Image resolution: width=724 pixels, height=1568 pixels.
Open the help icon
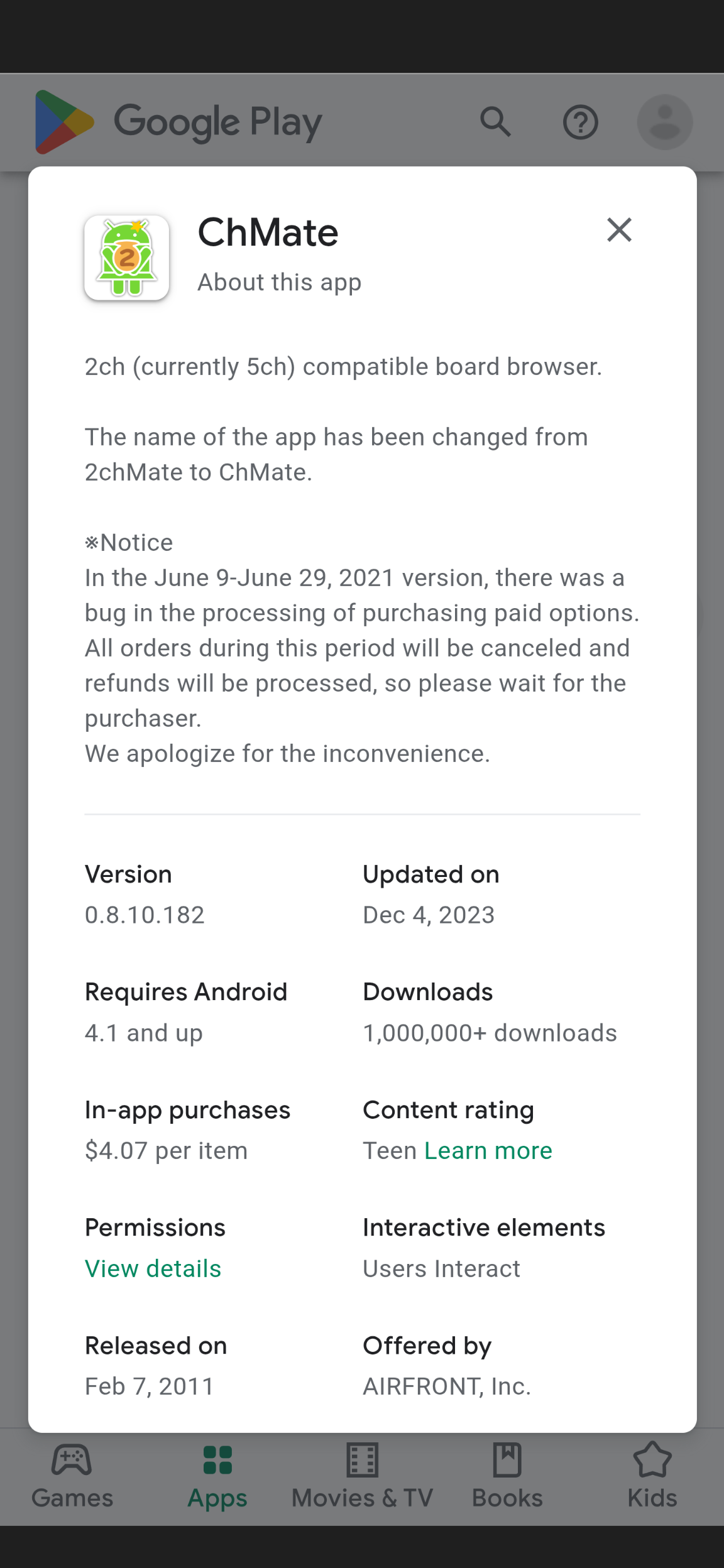(x=580, y=122)
